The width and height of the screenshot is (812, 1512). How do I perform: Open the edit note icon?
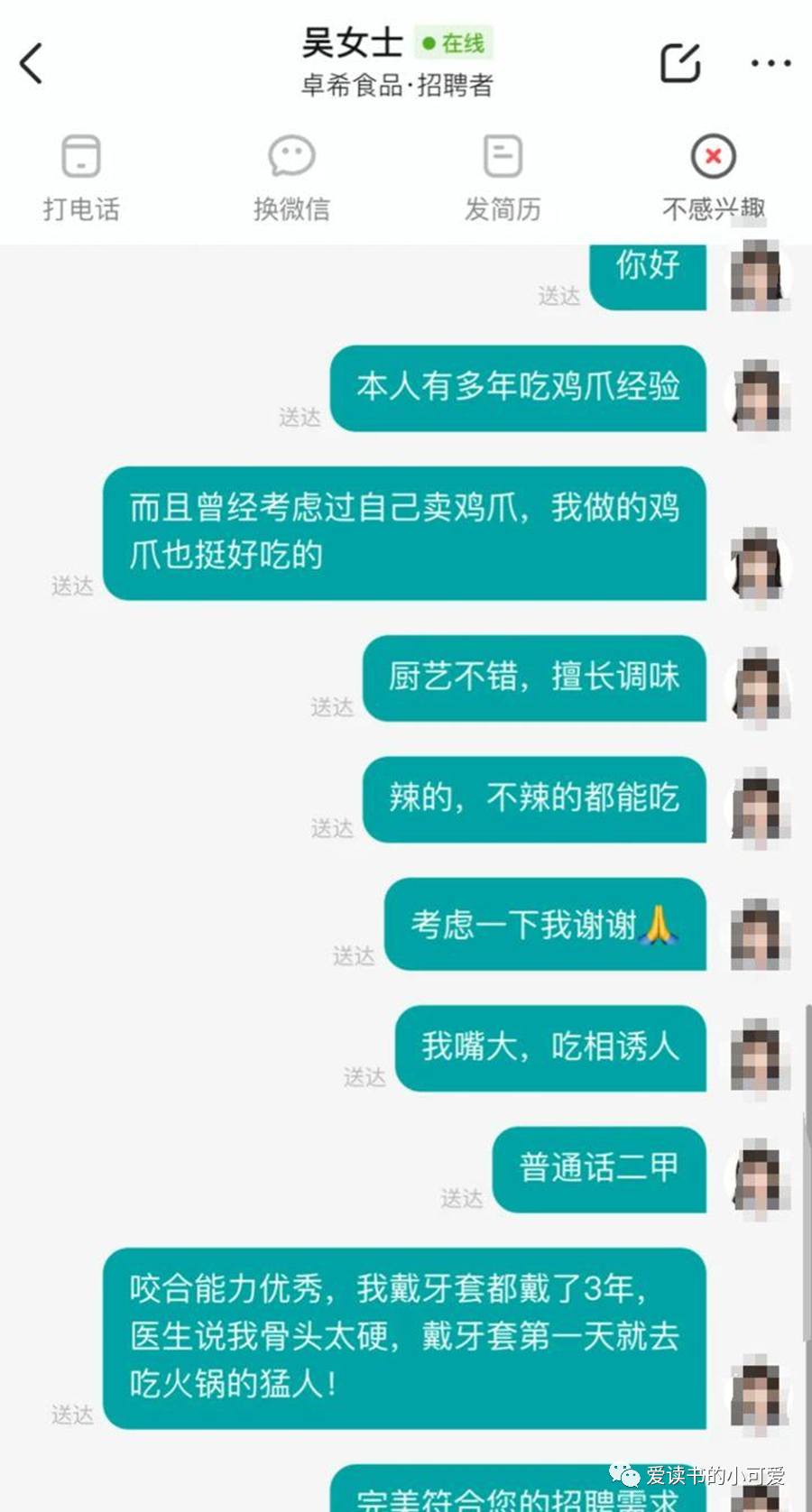(x=680, y=62)
